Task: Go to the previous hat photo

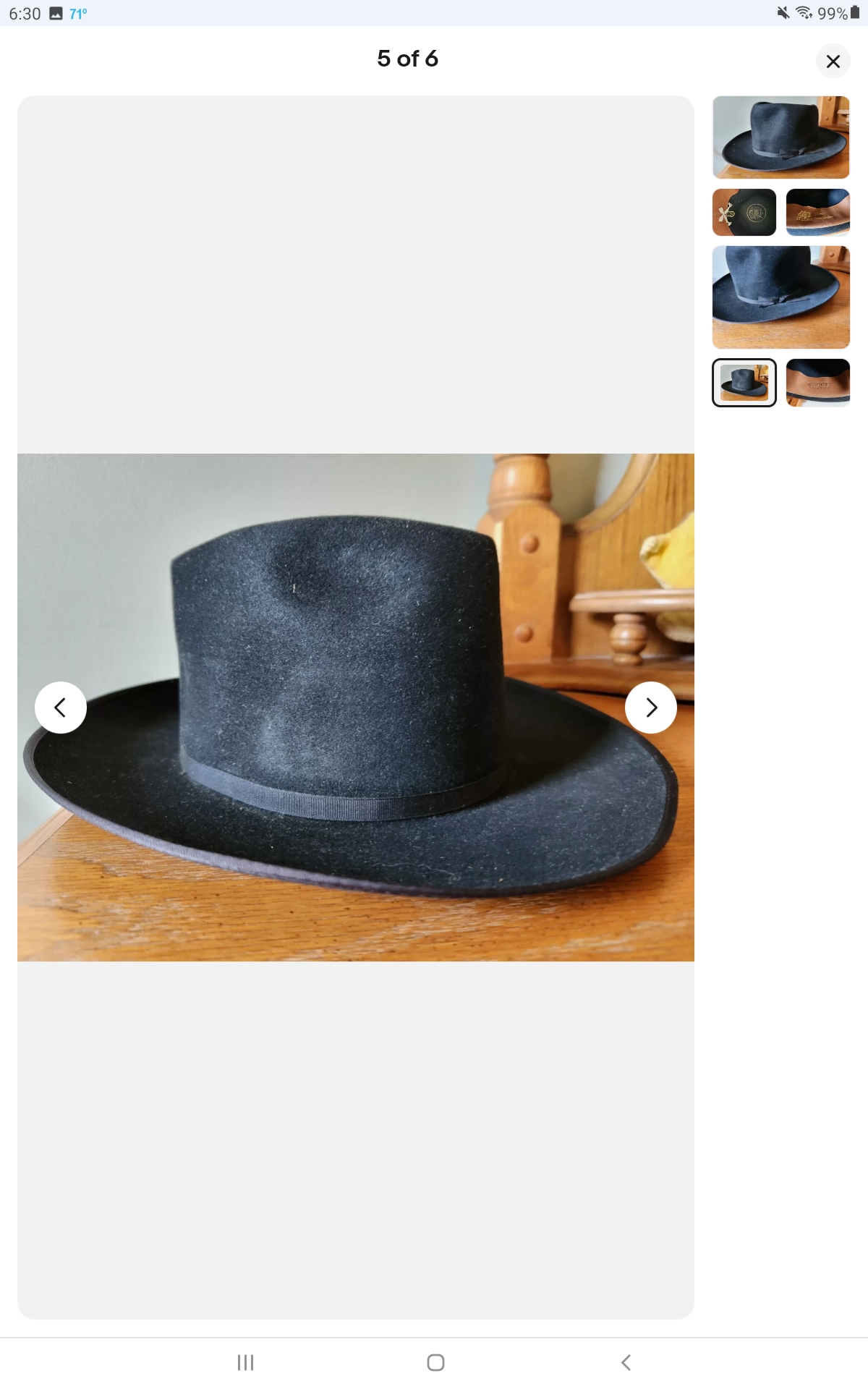Action: (61, 708)
